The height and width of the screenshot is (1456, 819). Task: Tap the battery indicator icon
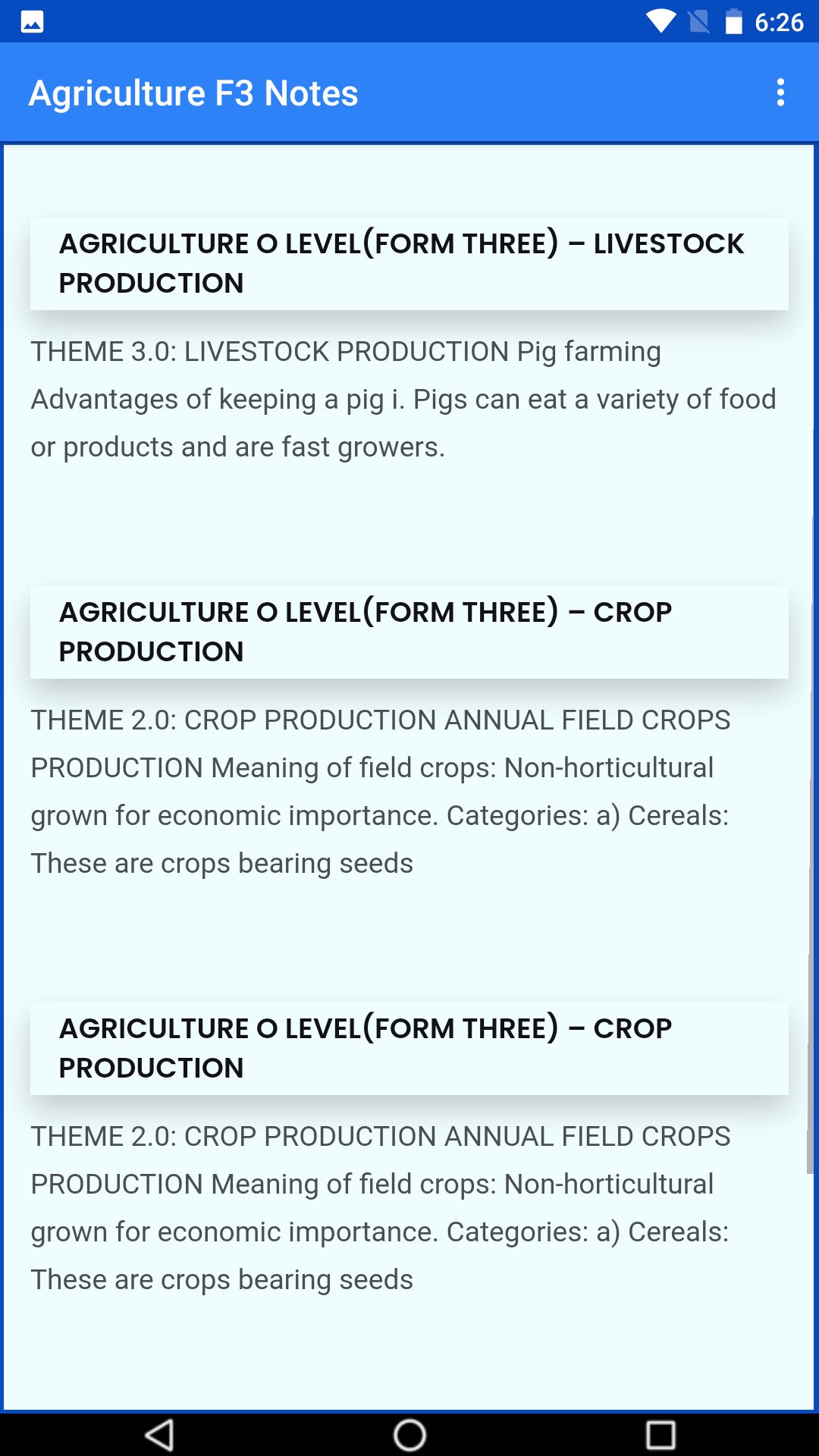pyautogui.click(x=734, y=22)
